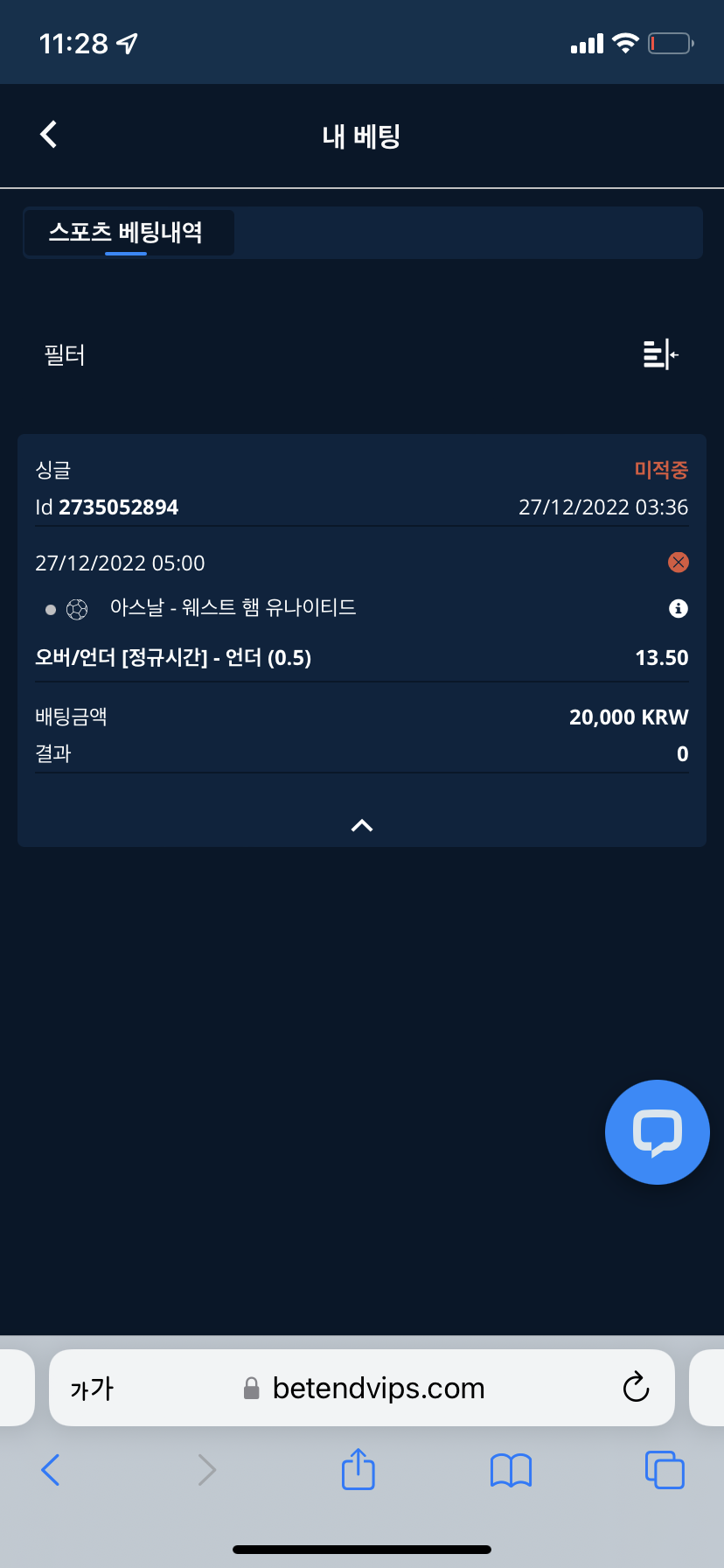The width and height of the screenshot is (724, 1568).
Task: Open the live chat bubble
Action: 657,1132
